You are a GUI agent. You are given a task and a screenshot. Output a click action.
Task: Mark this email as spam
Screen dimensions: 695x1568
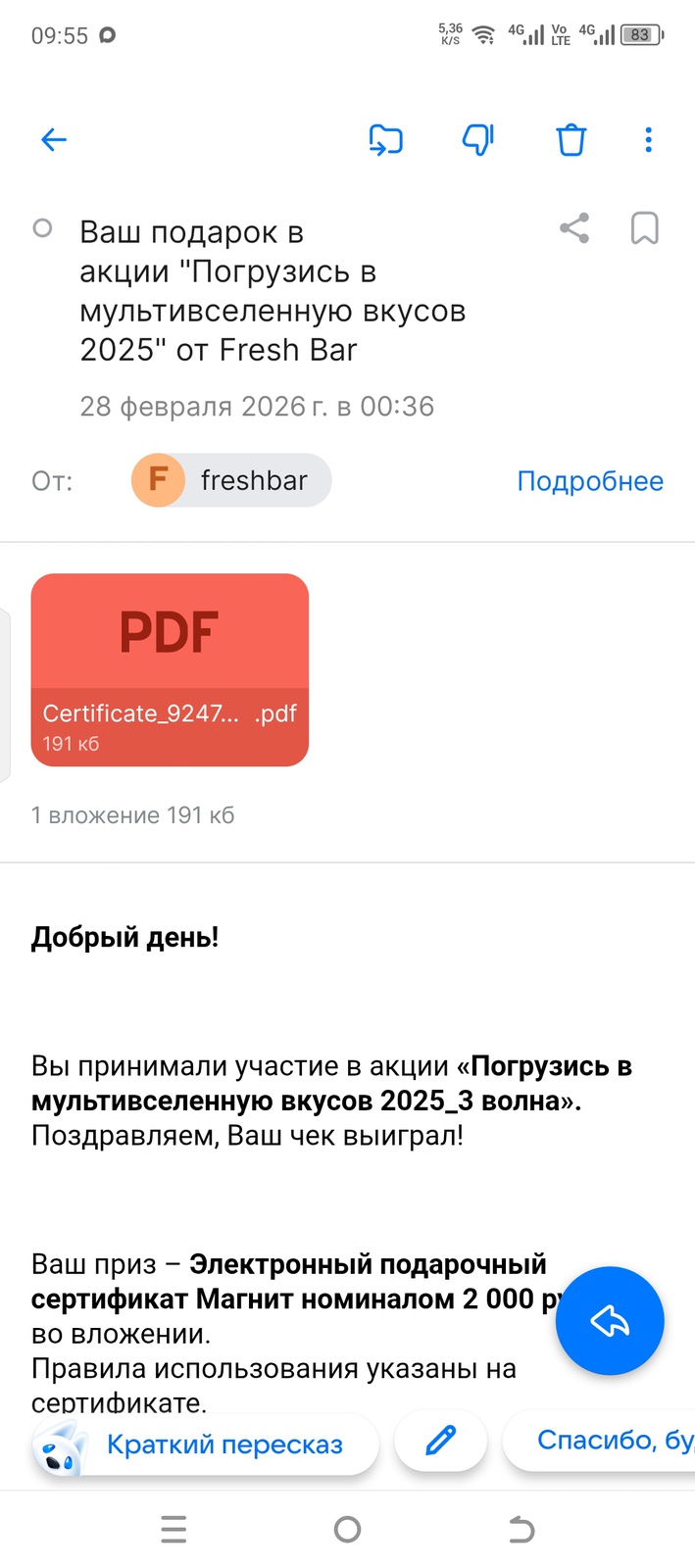pyautogui.click(x=477, y=140)
